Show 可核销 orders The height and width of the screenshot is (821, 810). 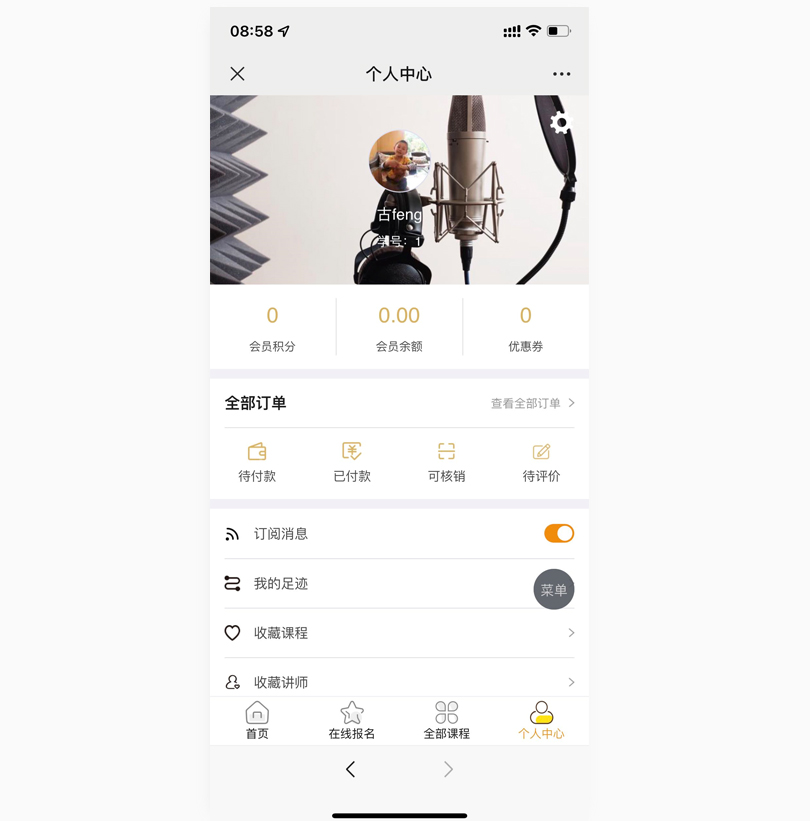coord(446,462)
